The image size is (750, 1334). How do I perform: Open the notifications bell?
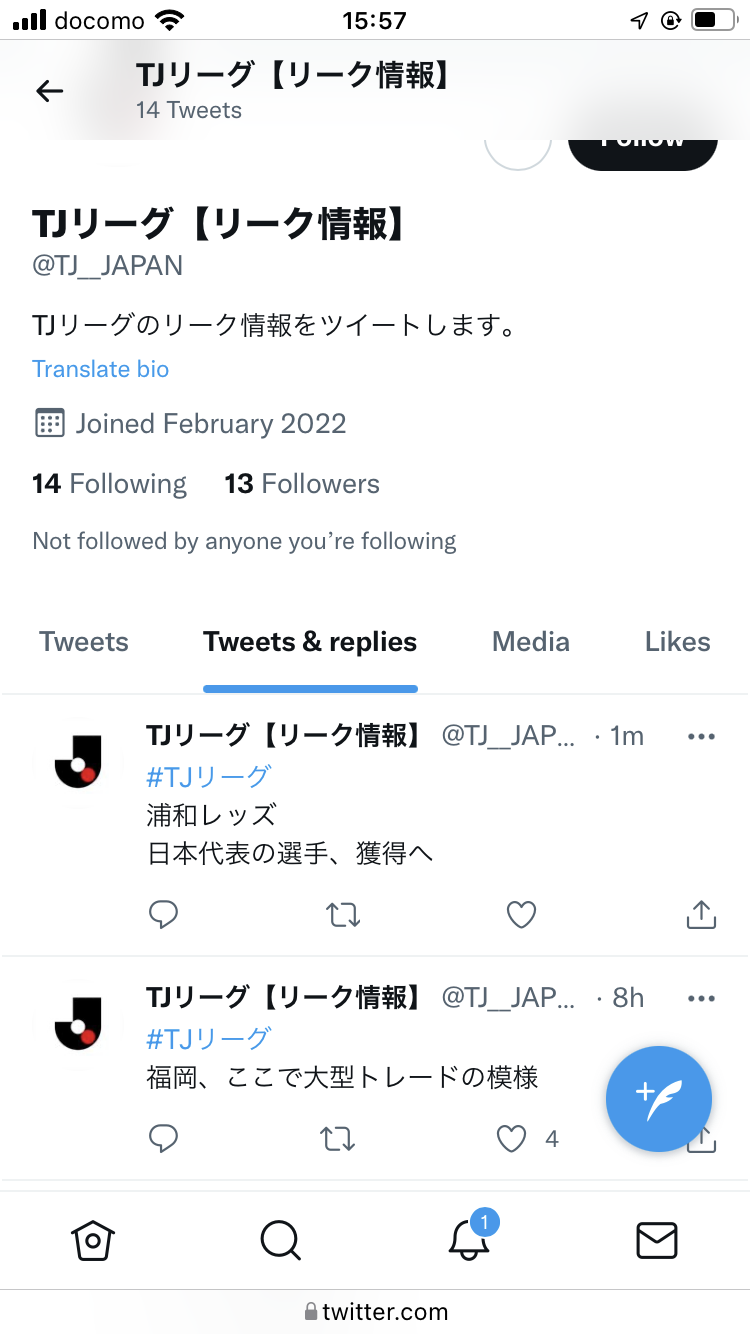pyautogui.click(x=468, y=1240)
